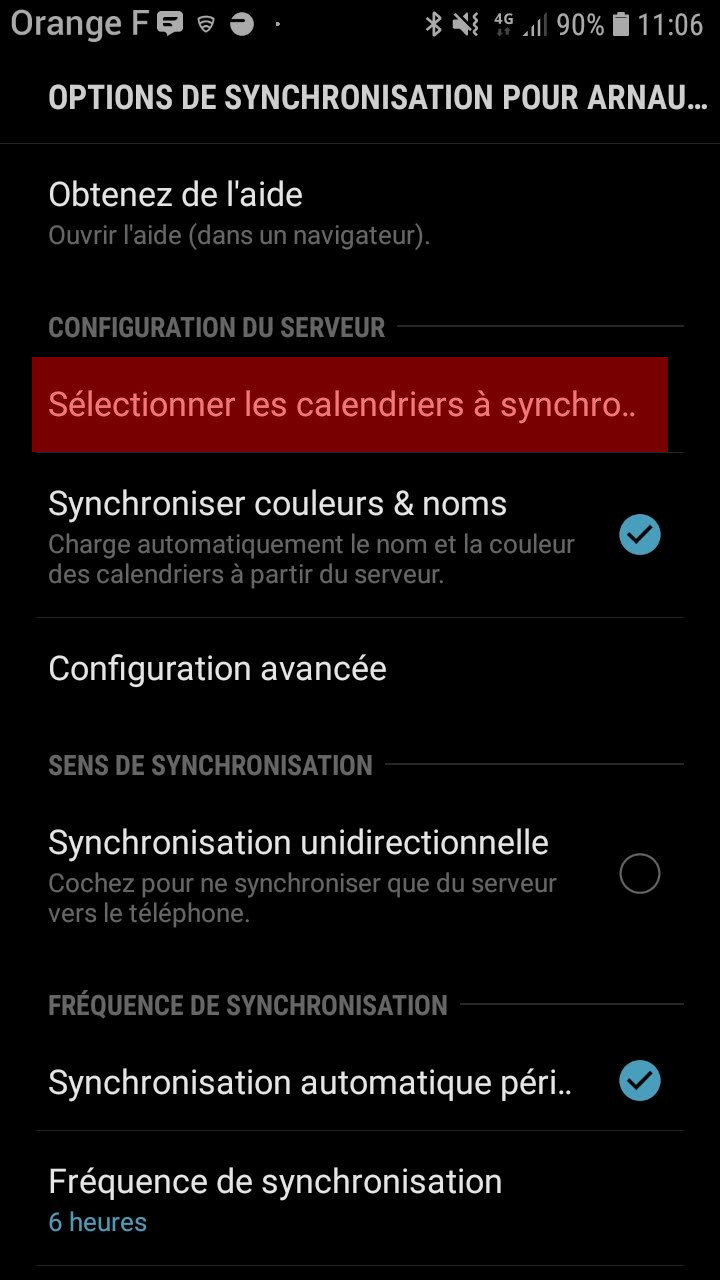Screen dimensions: 720x1280
Task: Open Obtenez de l'aide
Action: [x=175, y=194]
